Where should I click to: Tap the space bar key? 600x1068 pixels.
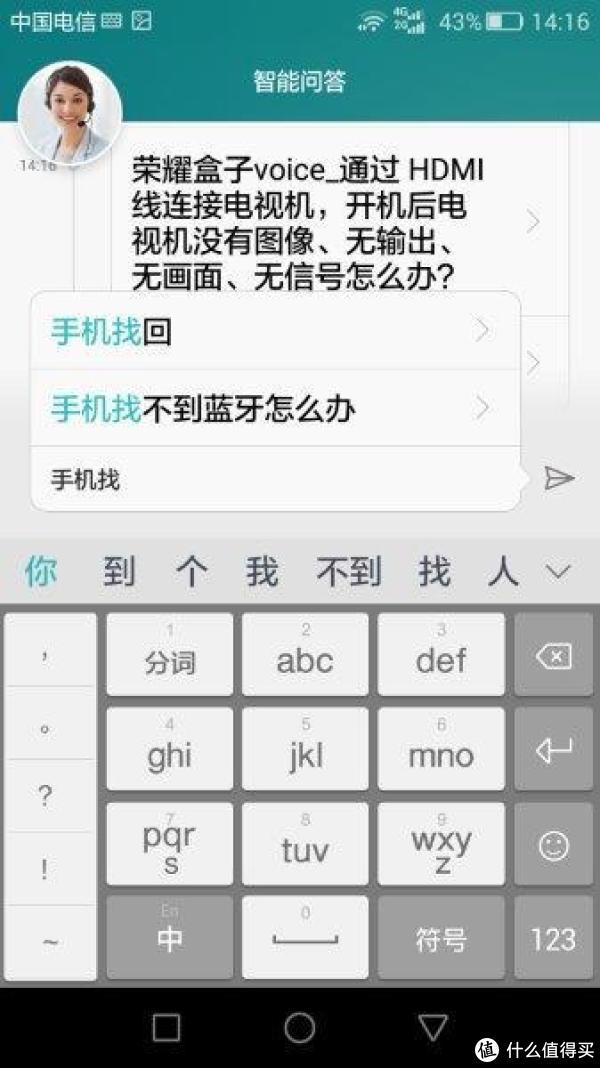coord(305,939)
